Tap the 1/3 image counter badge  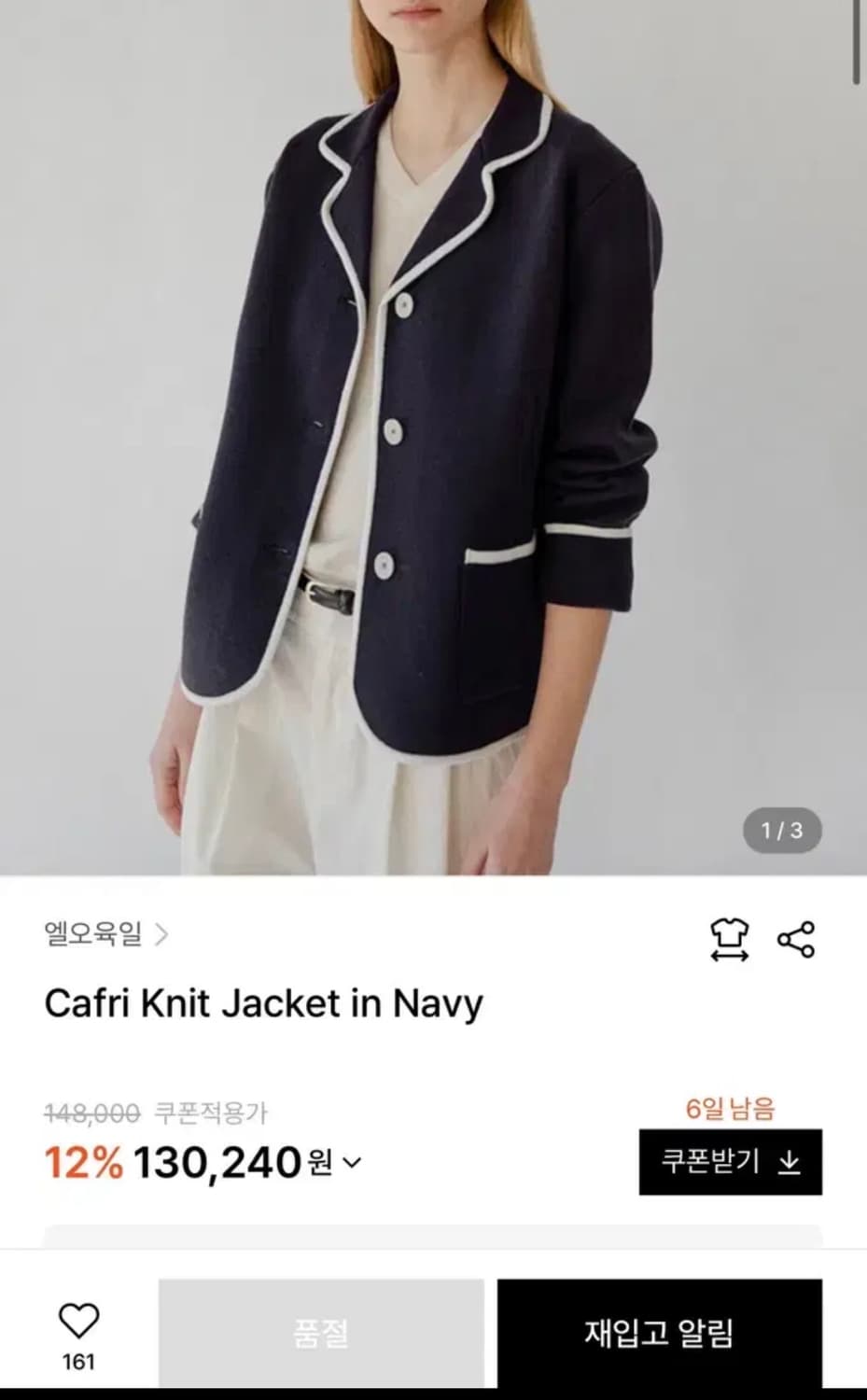(x=781, y=828)
